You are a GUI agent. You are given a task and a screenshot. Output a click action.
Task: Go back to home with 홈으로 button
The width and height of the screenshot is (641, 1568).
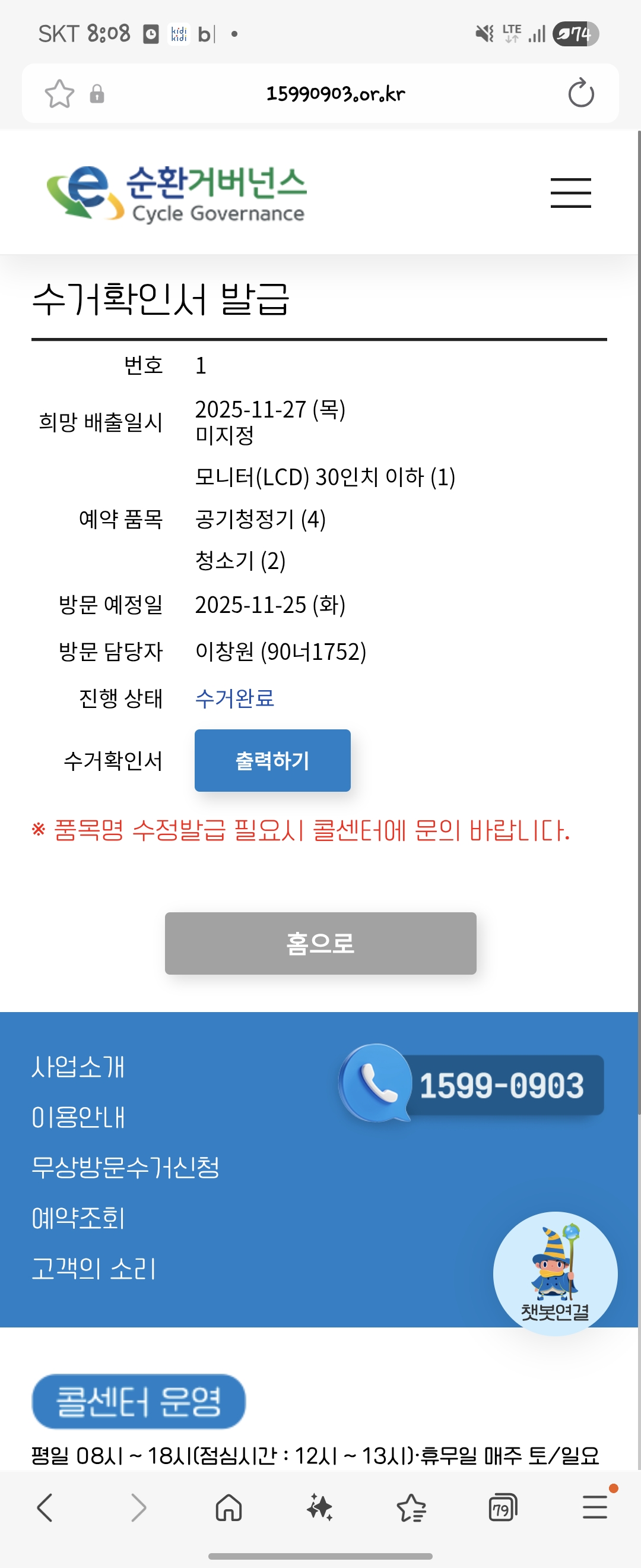320,943
